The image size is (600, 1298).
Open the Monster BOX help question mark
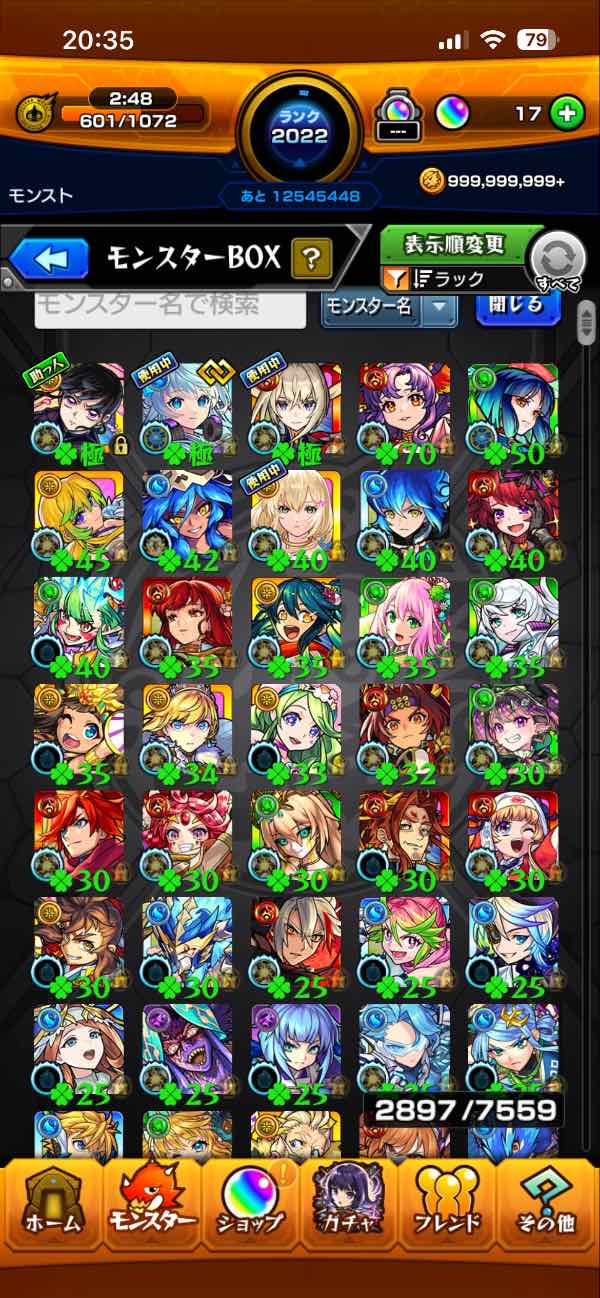[x=312, y=260]
